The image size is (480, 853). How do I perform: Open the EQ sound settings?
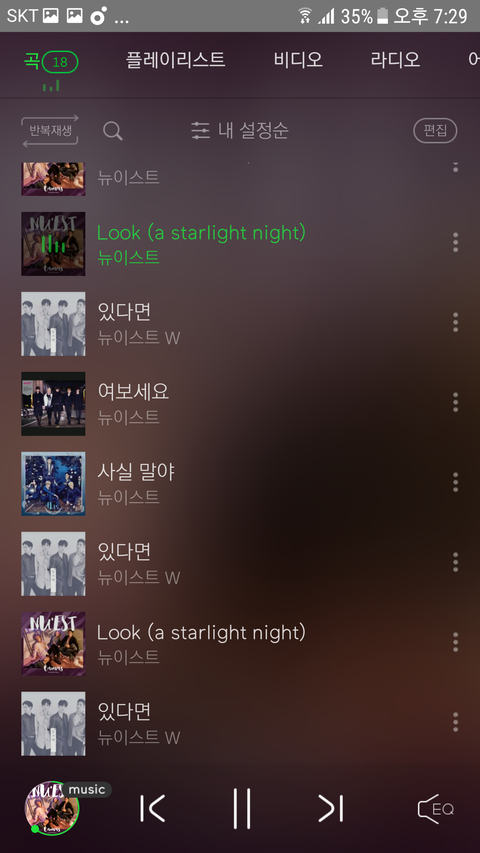pos(435,809)
